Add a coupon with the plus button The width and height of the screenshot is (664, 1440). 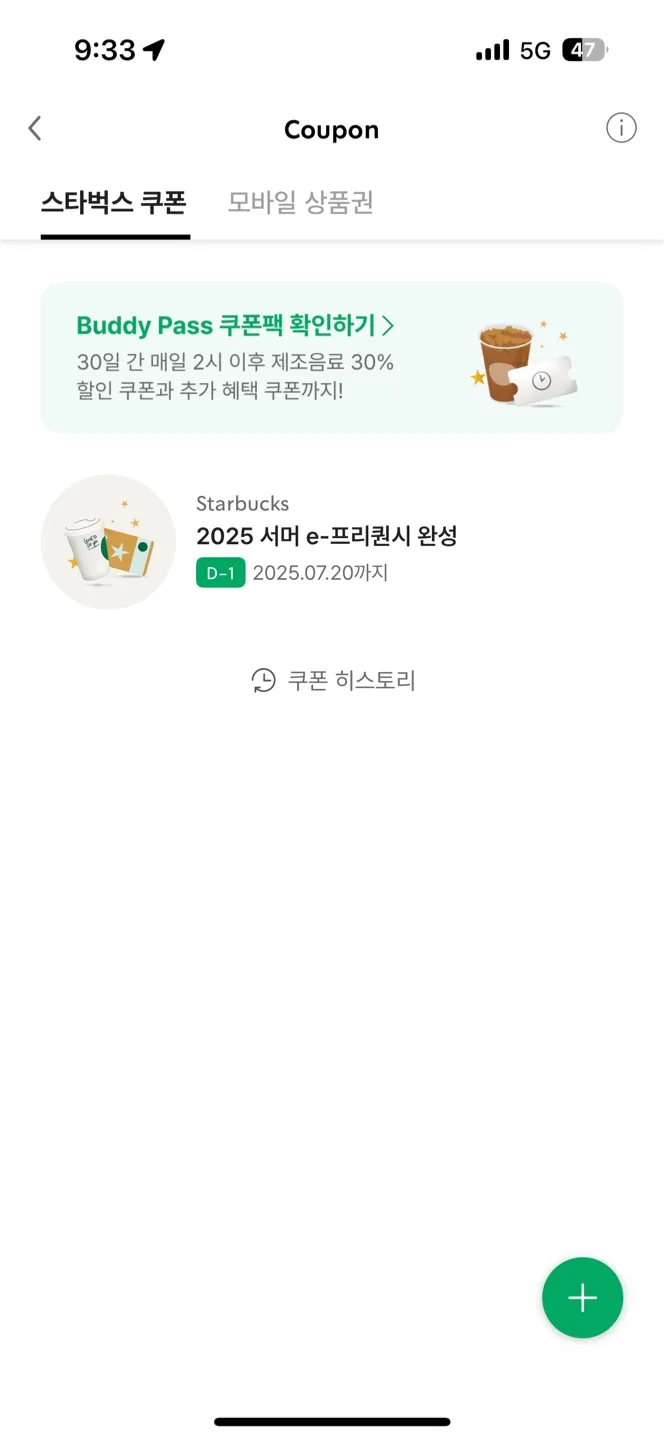tap(582, 1297)
